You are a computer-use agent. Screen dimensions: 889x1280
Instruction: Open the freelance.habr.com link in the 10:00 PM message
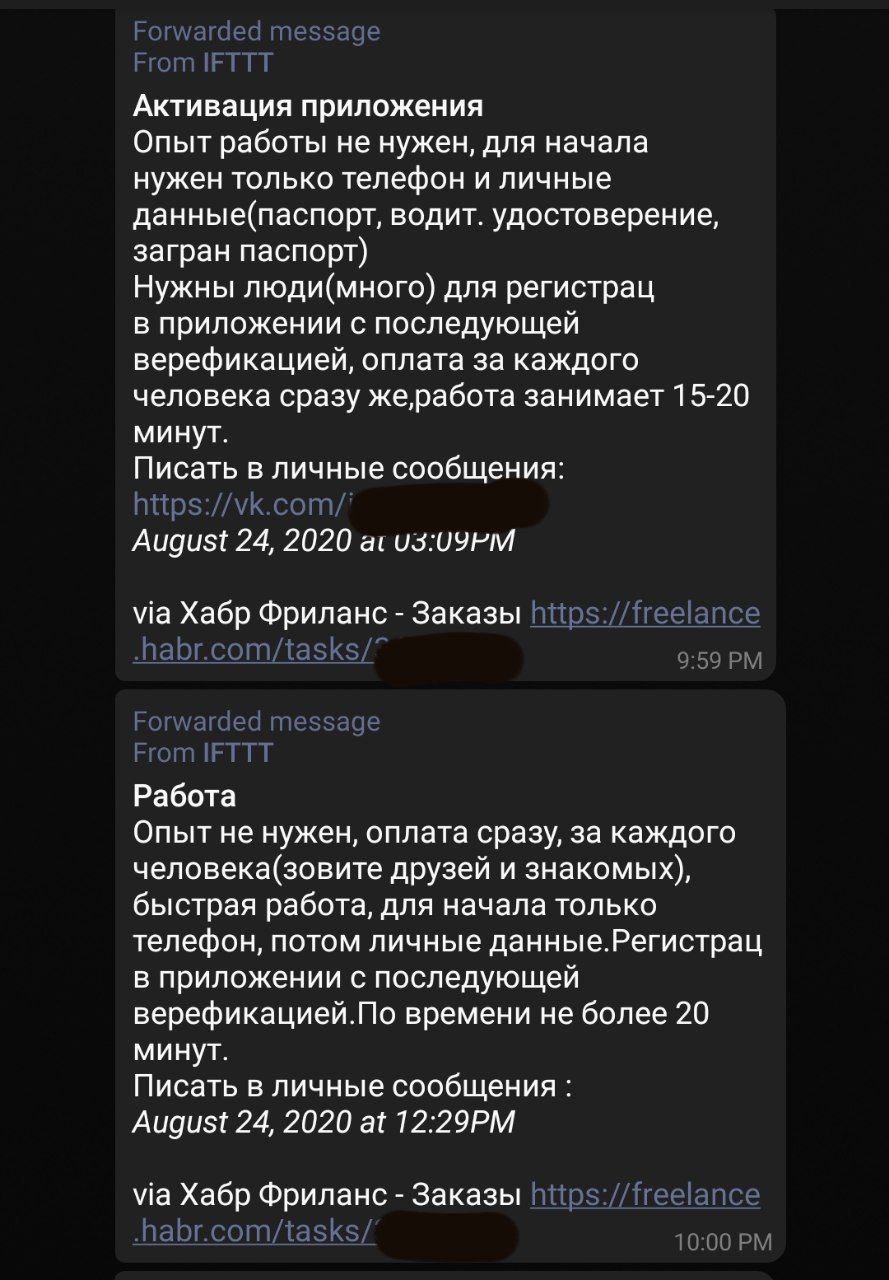click(x=644, y=1194)
